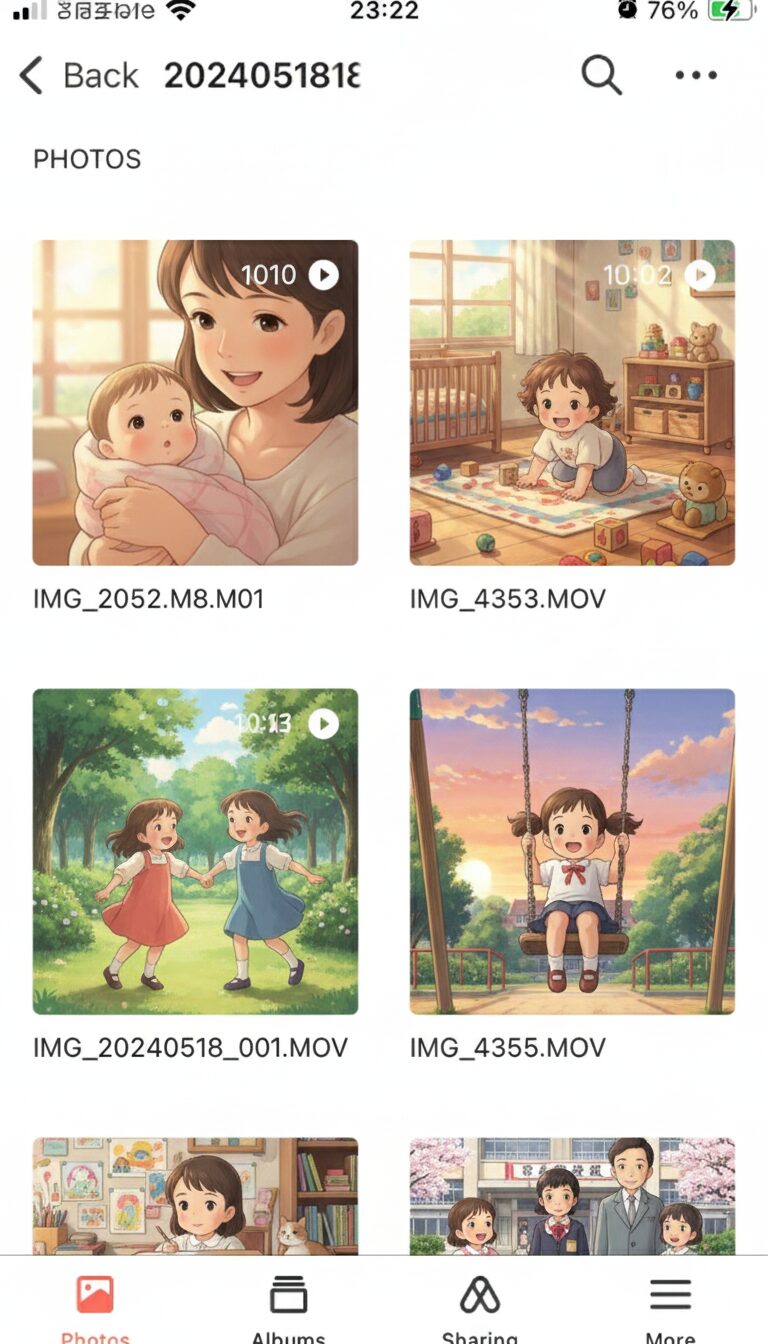Viewport: 768px width, 1344px height.
Task: View the IMG_4355.MOV swing picture
Action: click(x=572, y=851)
